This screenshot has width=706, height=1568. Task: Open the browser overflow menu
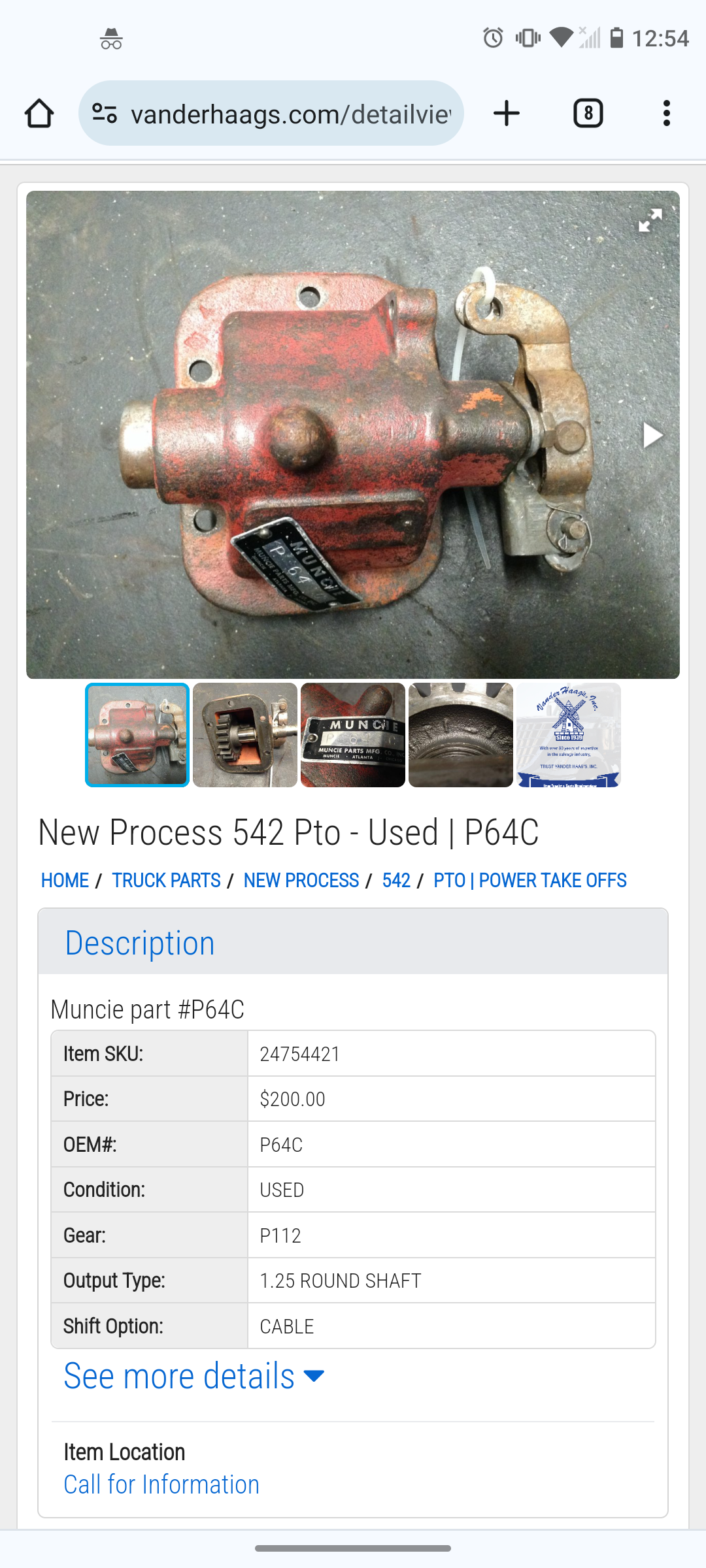666,114
